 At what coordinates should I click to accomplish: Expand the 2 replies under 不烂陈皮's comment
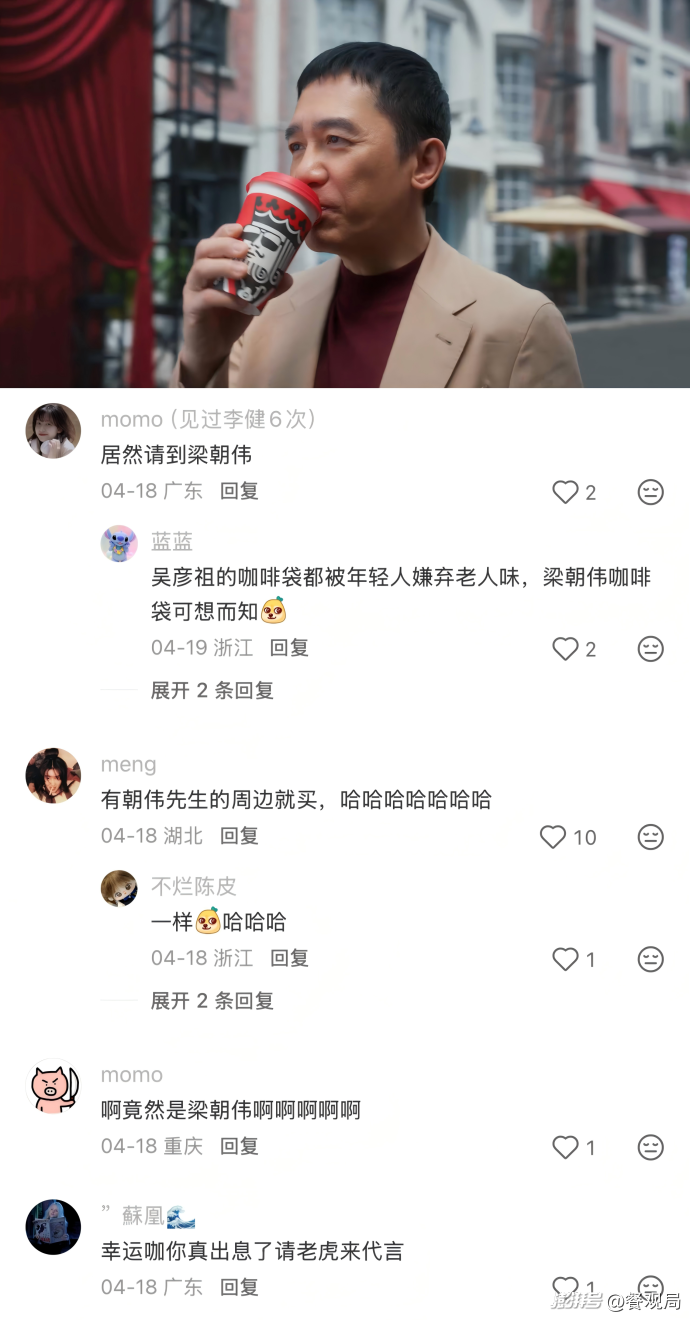coord(212,1000)
